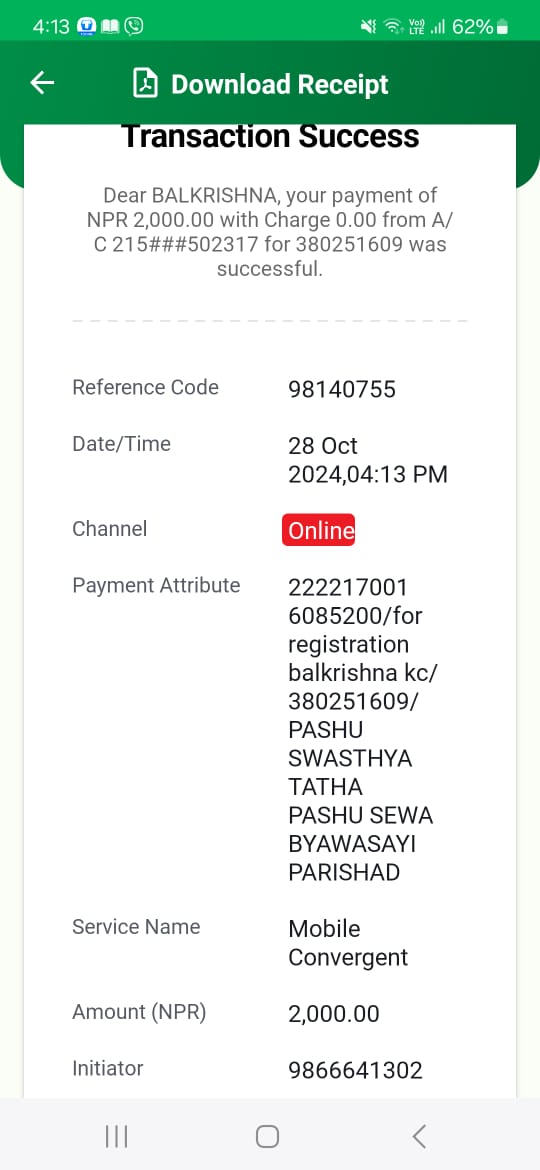
Task: Go to the home screen
Action: 267,1136
